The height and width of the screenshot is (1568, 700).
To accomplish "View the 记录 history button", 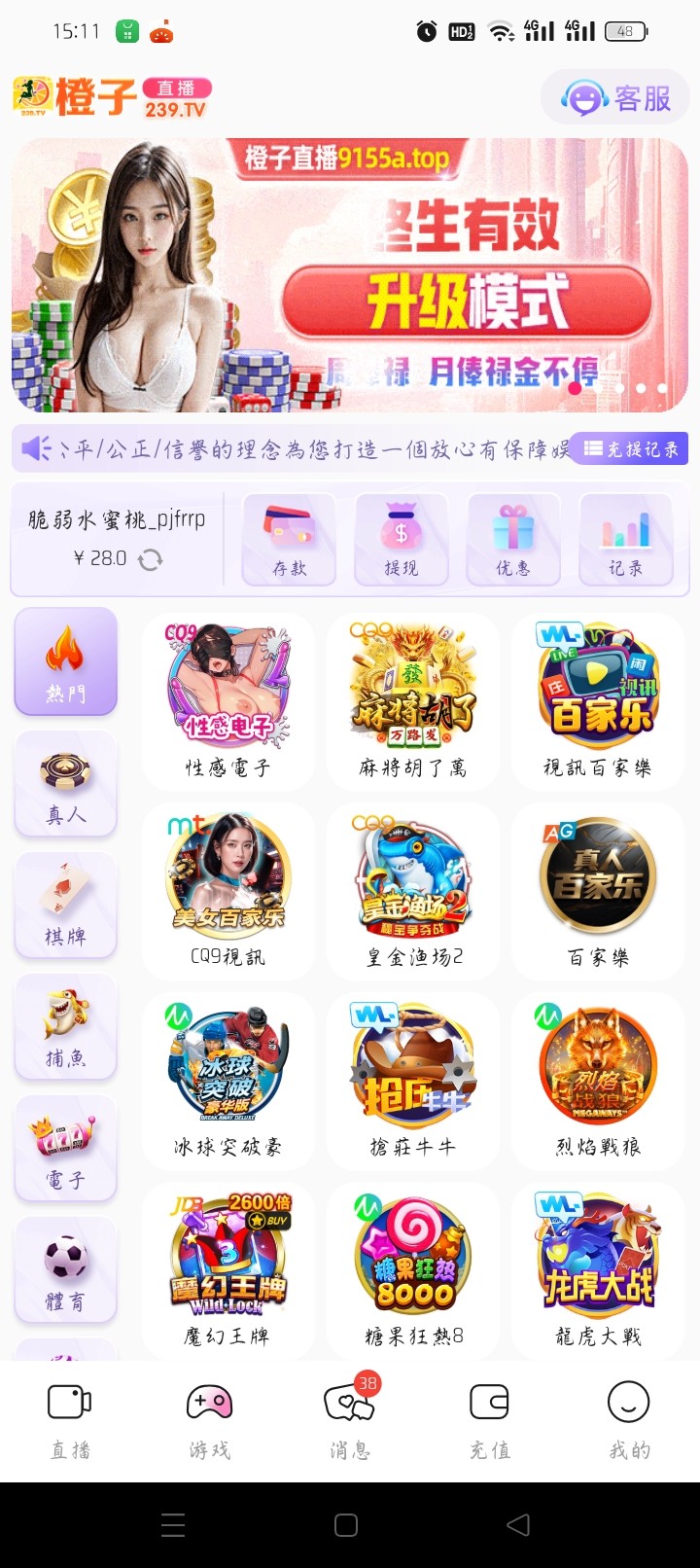I will click(x=625, y=539).
